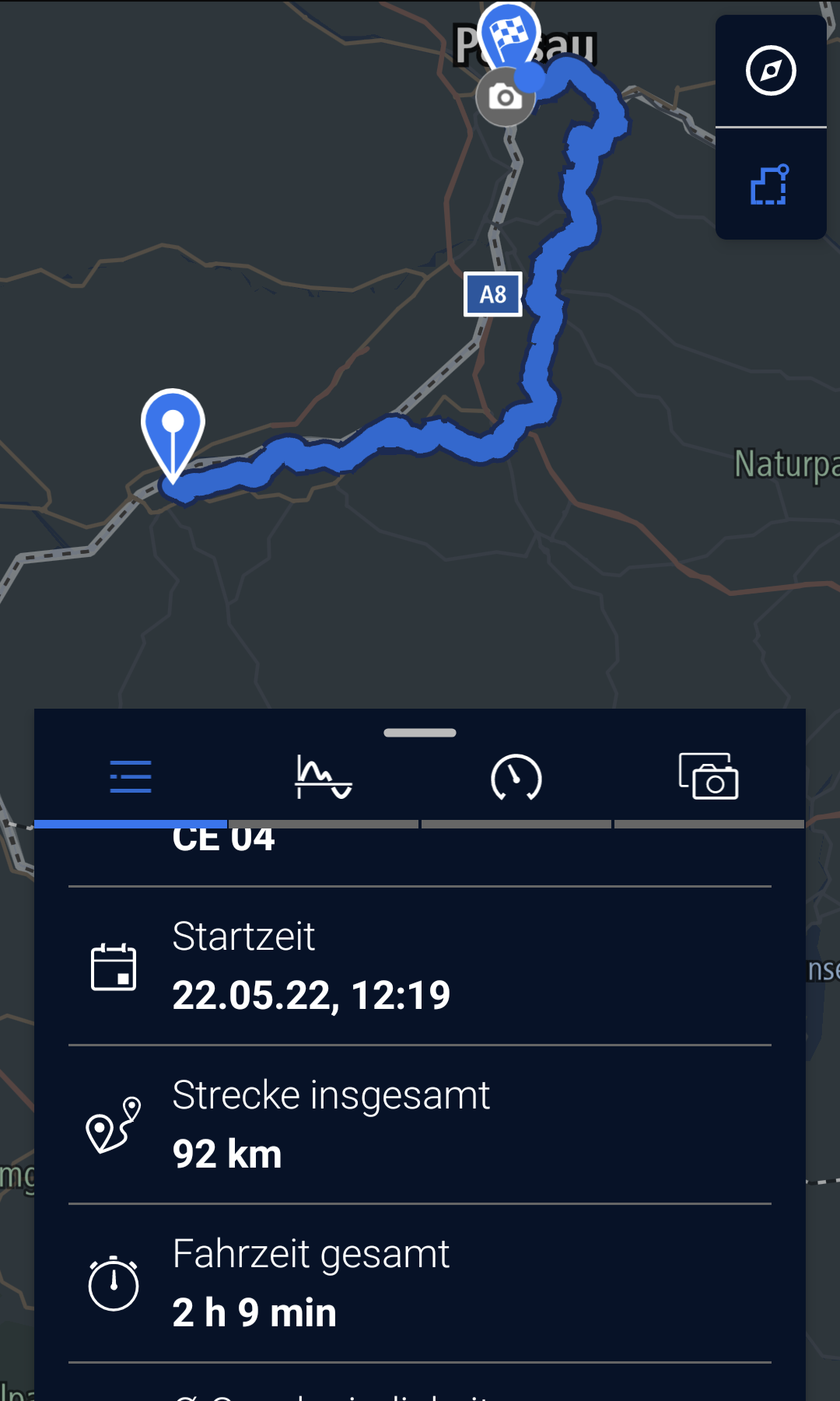Tap the compass orientation button
The width and height of the screenshot is (840, 1401).
(x=770, y=71)
